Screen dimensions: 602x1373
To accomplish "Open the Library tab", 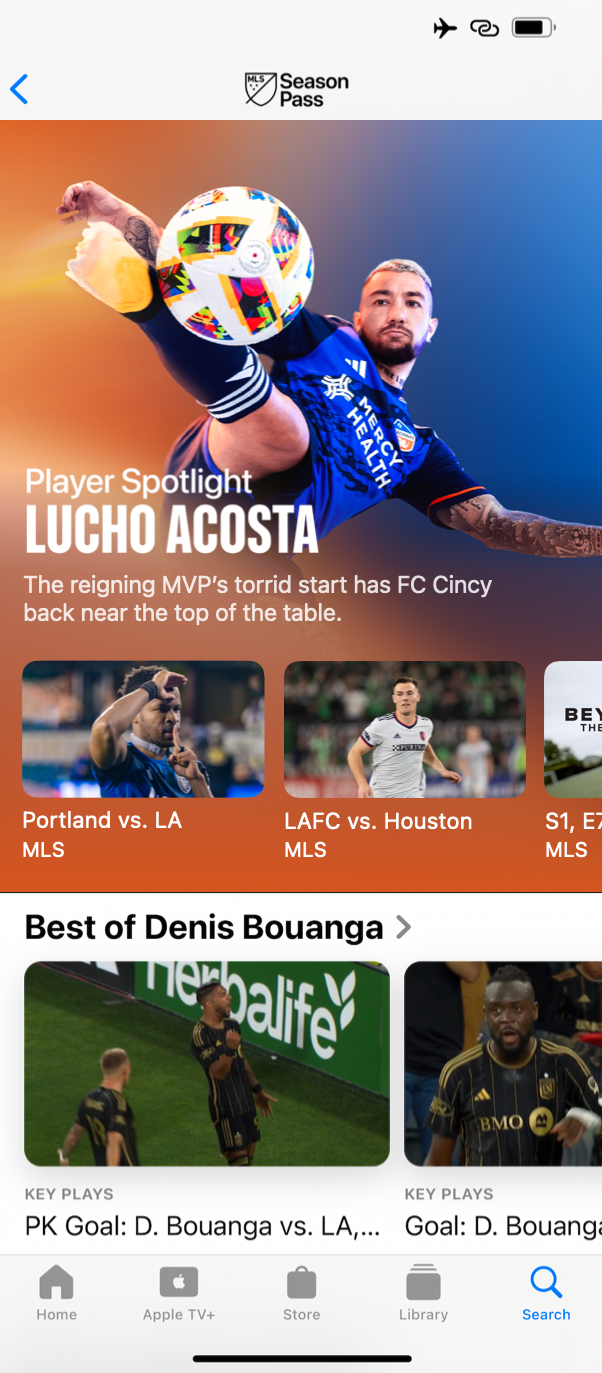I will (x=423, y=1293).
